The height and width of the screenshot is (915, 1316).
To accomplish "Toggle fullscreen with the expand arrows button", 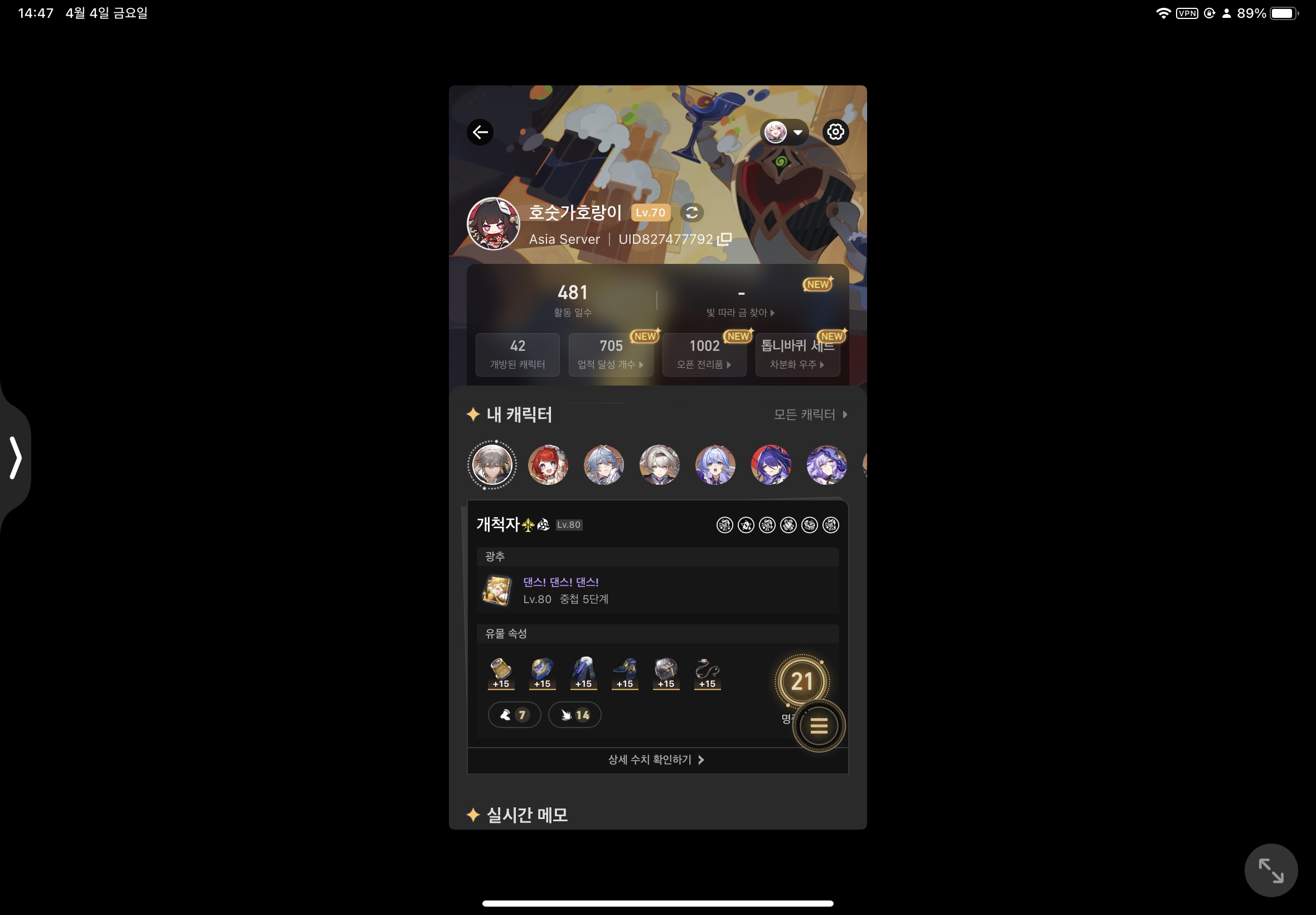I will [1271, 870].
